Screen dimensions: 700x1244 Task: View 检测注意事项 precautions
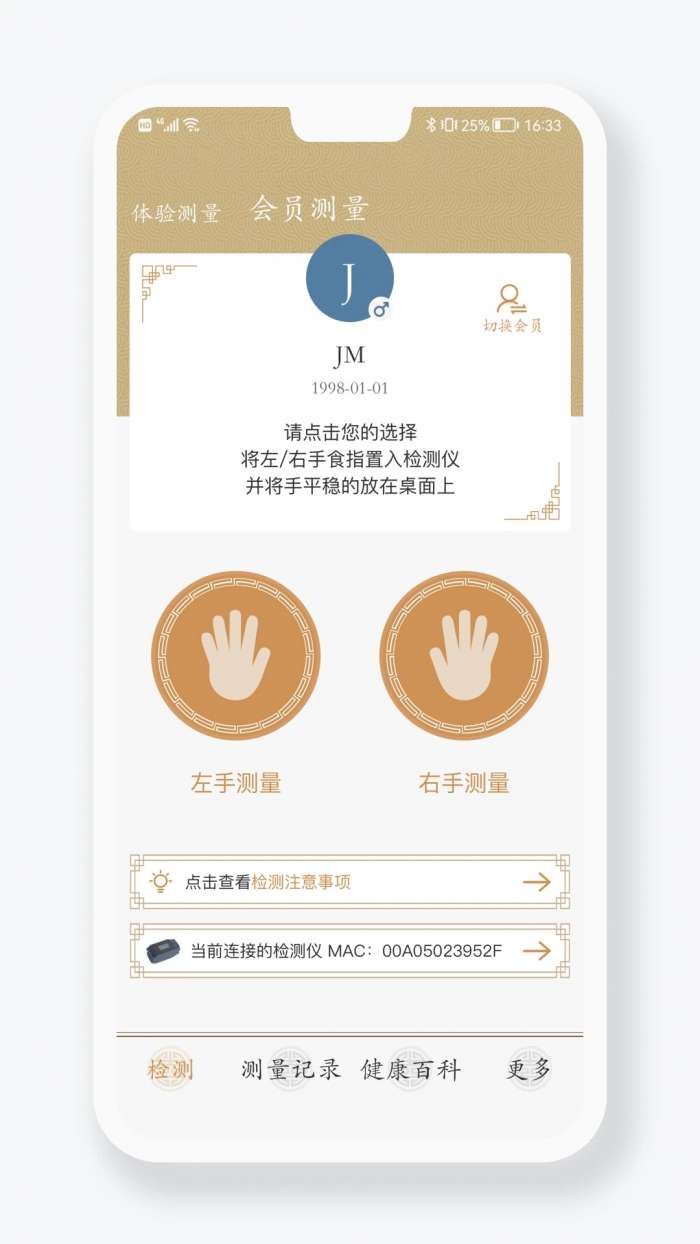tap(349, 882)
